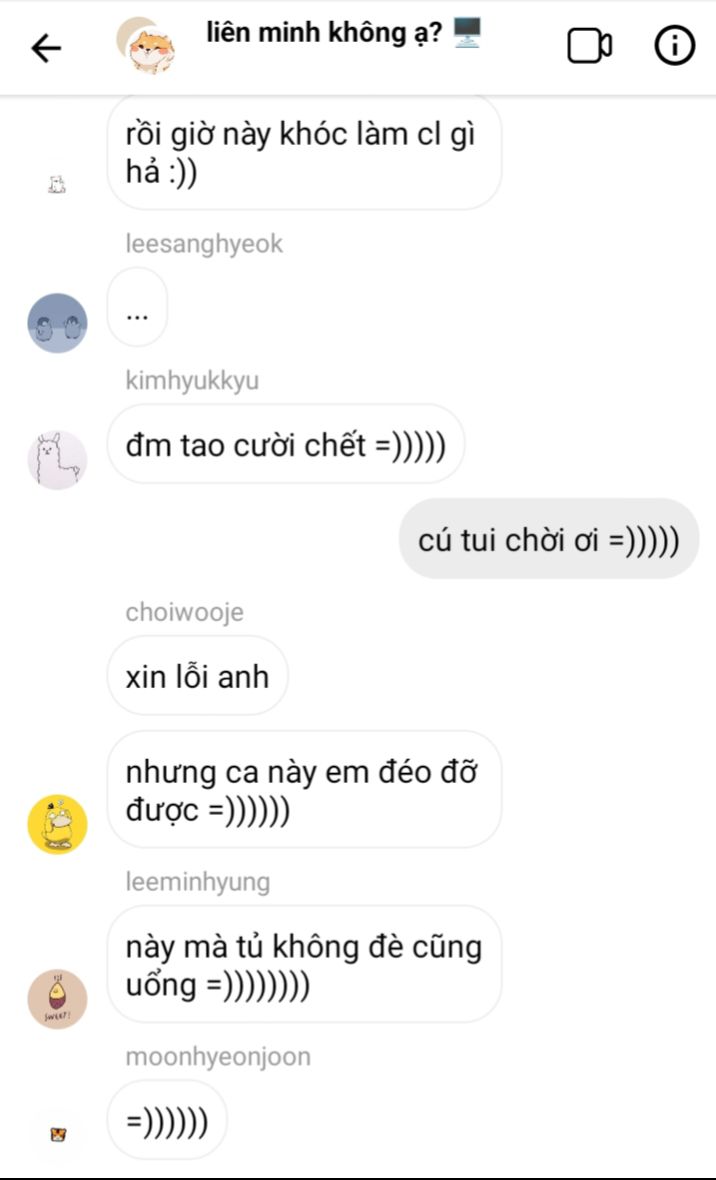Open moonhyeonjoon's small avatar
This screenshot has height=1180, width=716.
[57, 1134]
